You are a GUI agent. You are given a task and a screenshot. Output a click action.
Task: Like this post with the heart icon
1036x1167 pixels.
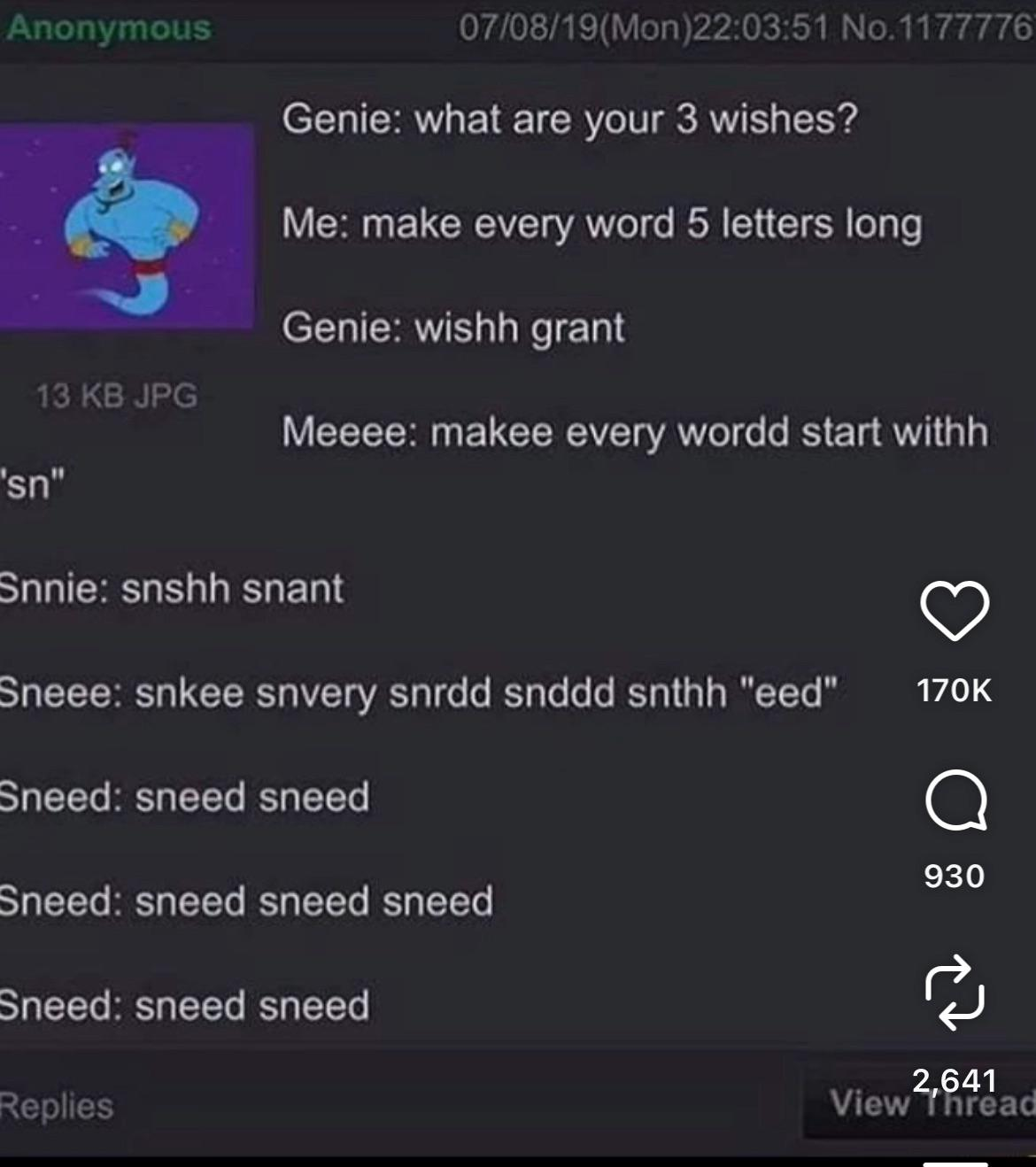pos(954,611)
